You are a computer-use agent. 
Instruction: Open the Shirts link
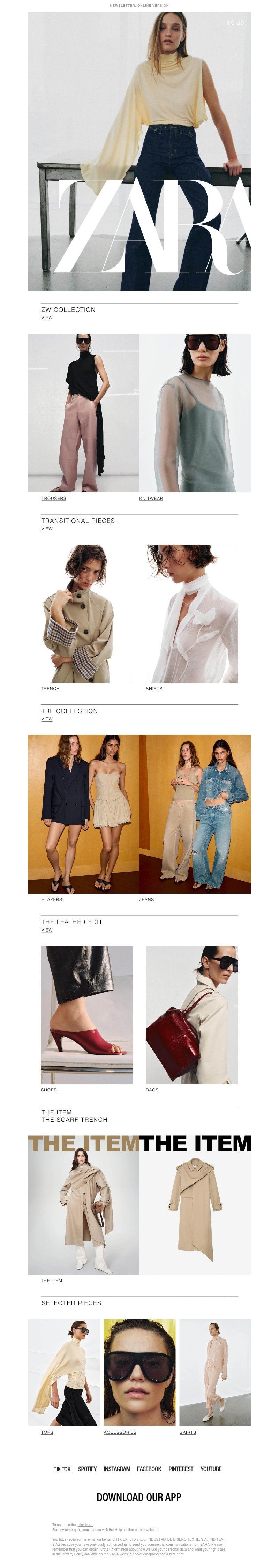pos(154,689)
